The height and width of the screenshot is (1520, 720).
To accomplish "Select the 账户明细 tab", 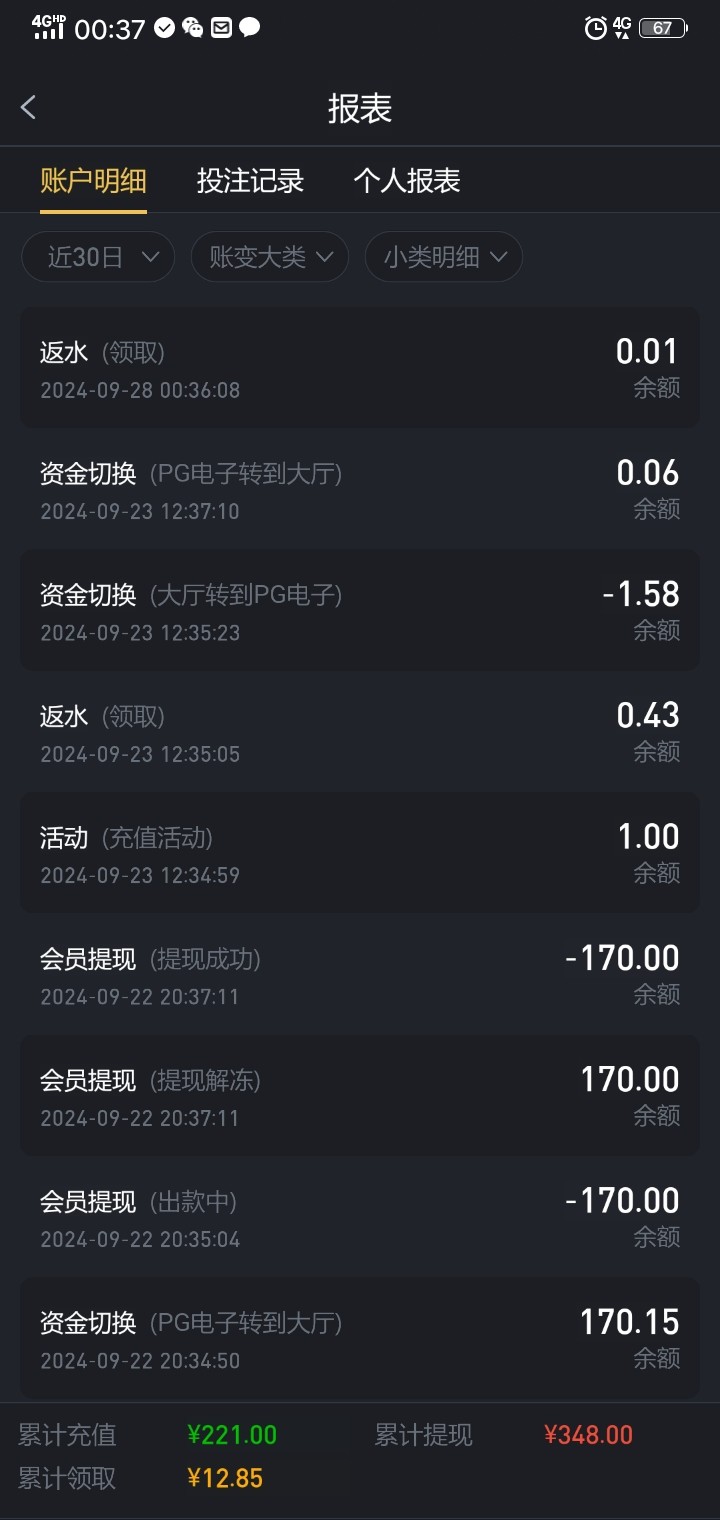I will [93, 181].
